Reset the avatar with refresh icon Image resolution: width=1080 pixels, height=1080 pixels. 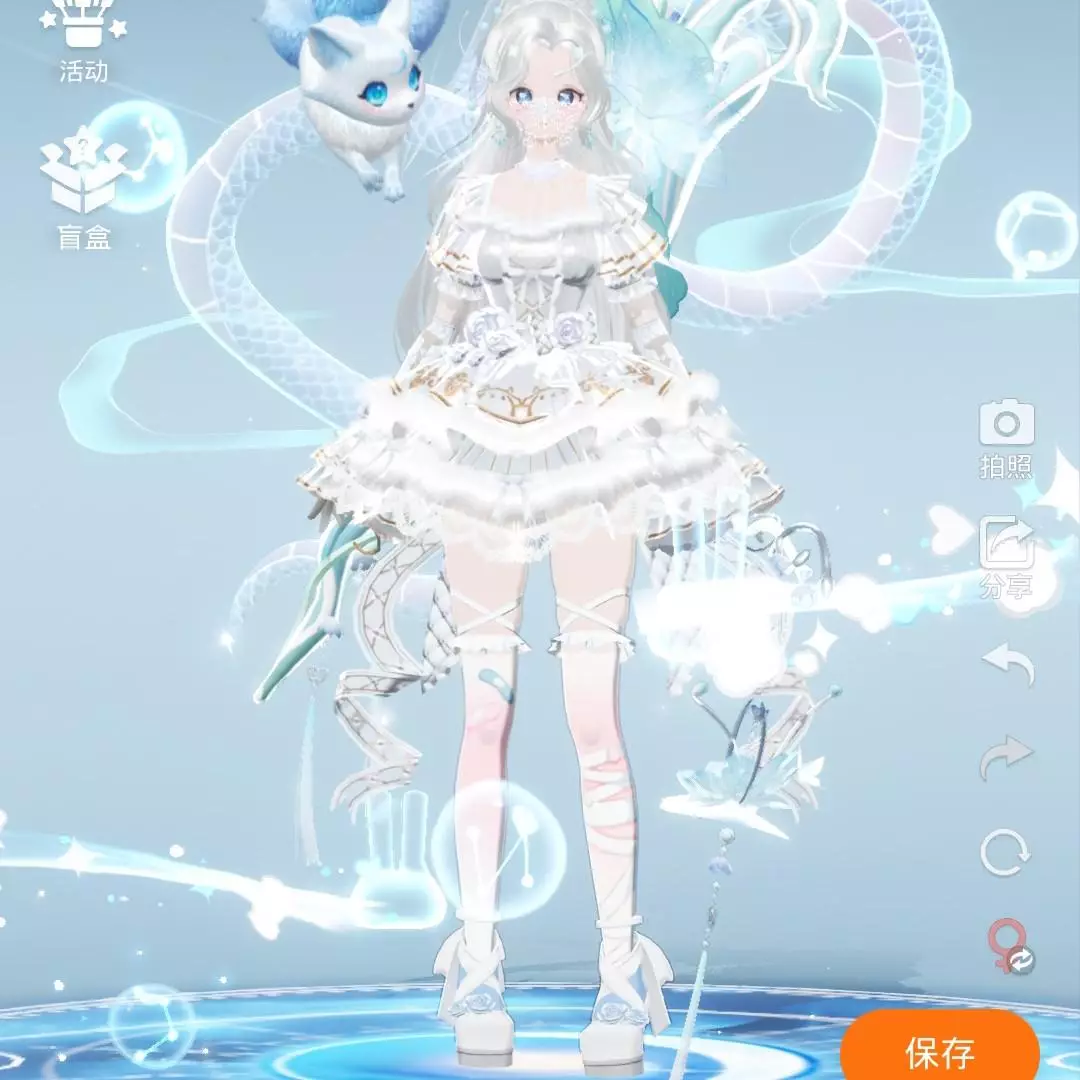click(x=1005, y=853)
